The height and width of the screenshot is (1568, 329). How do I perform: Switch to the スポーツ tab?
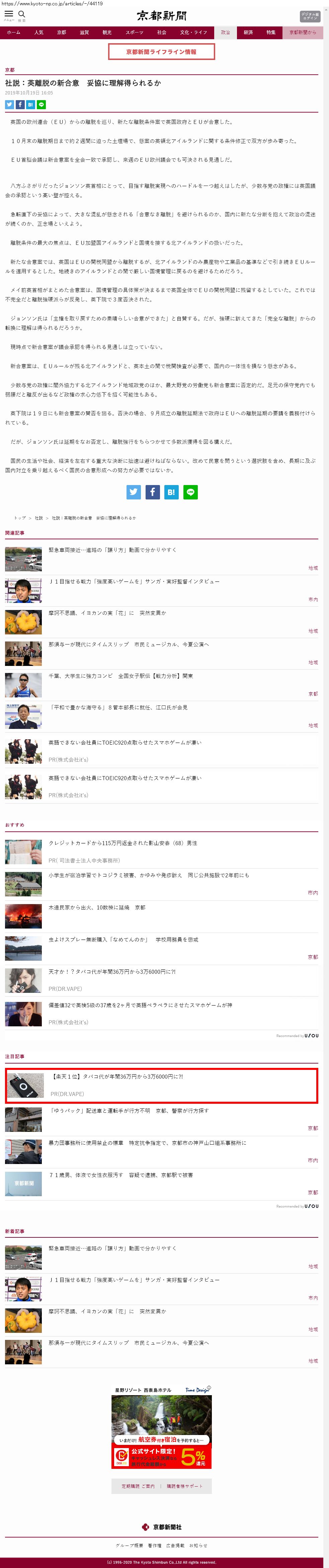click(x=135, y=32)
